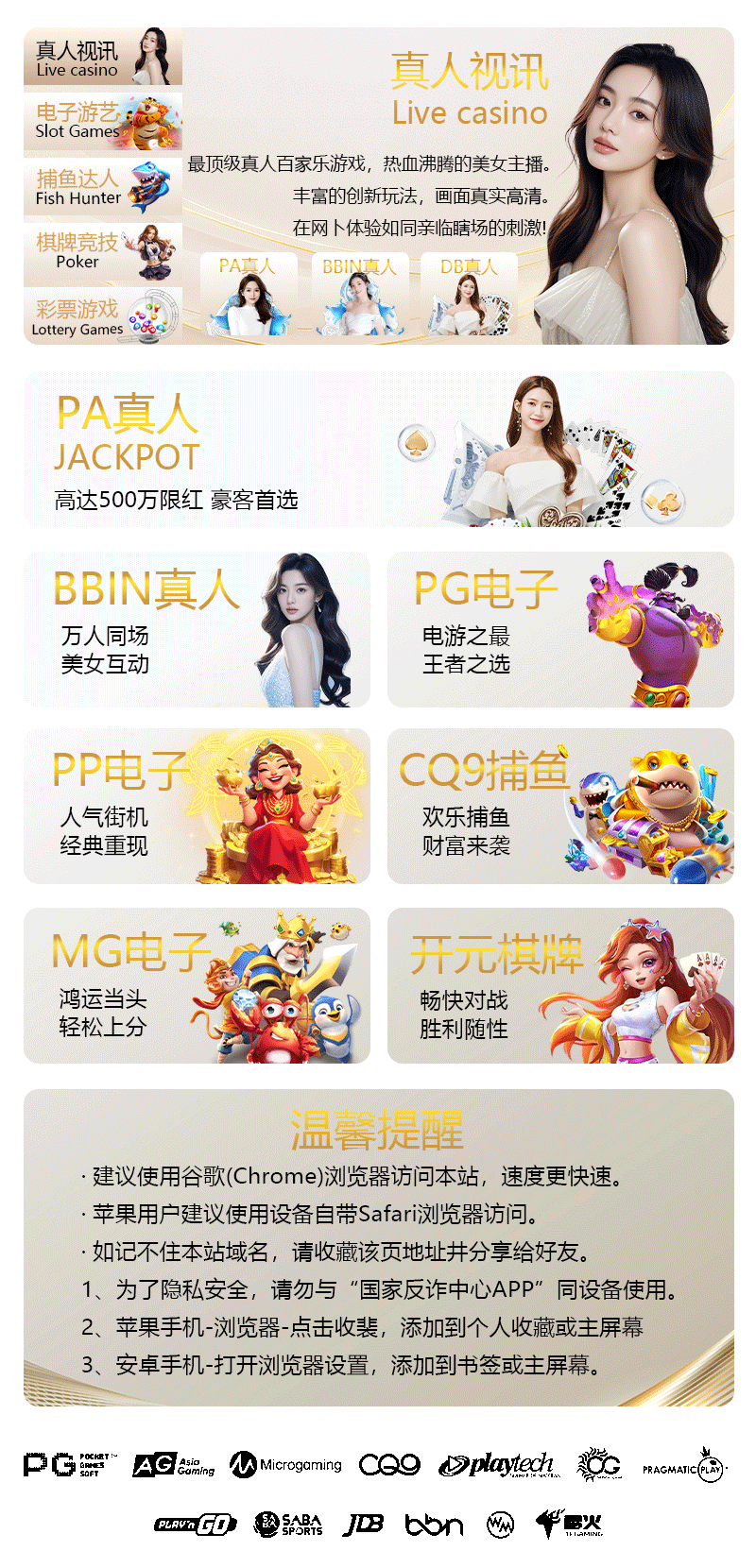
Task: Open the DB真人 game tile
Action: coord(469,295)
